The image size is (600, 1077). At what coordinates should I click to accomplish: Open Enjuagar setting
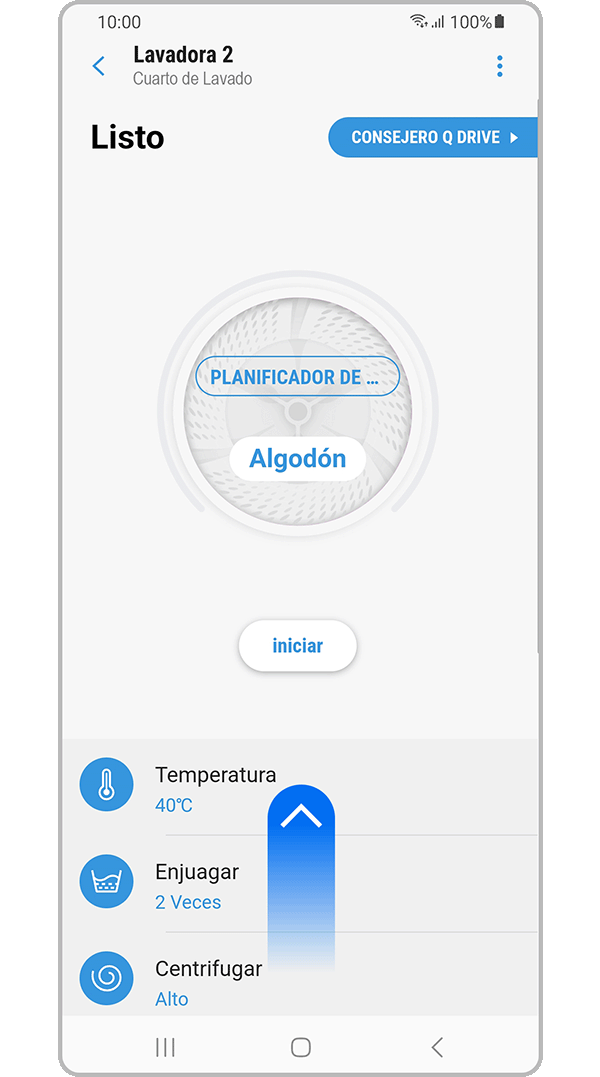(196, 885)
